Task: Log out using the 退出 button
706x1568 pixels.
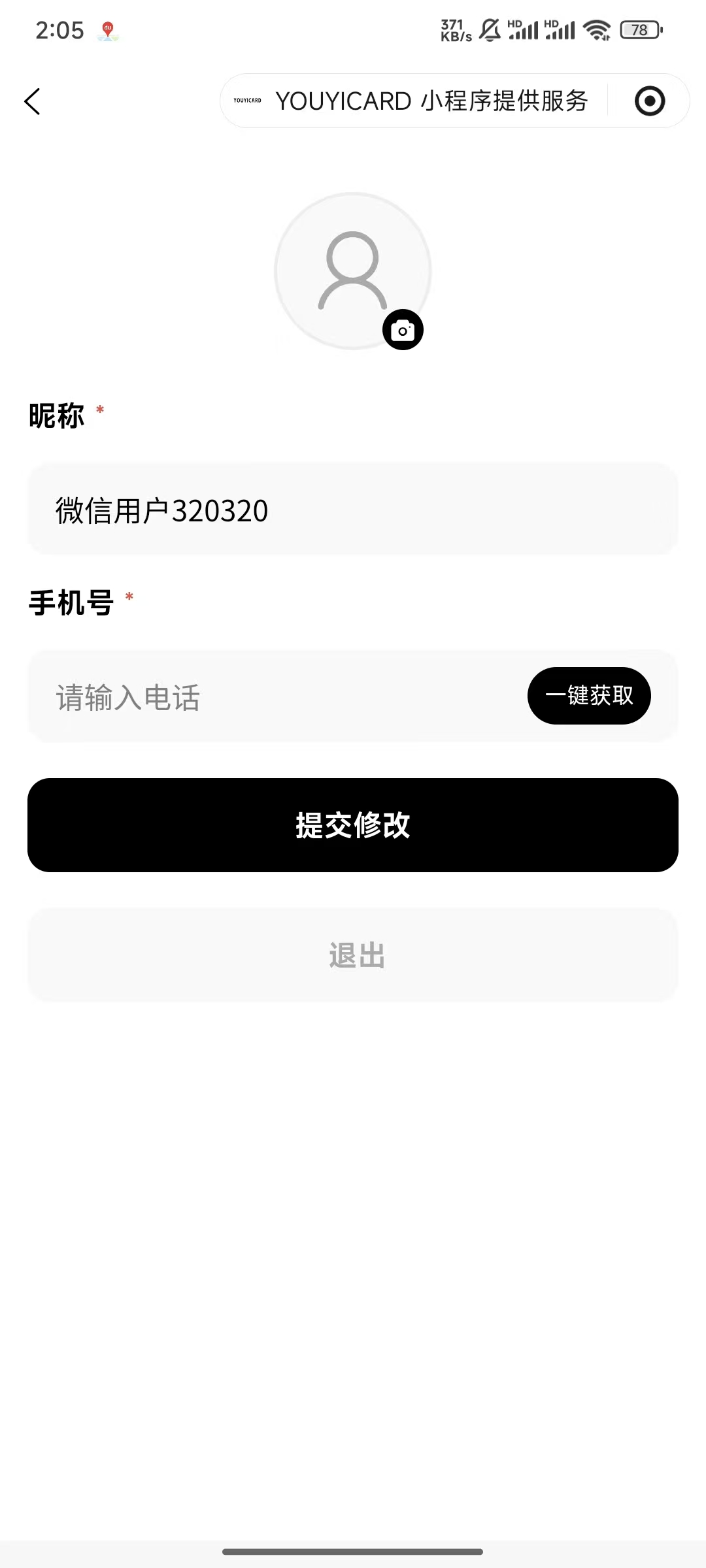Action: coord(353,955)
